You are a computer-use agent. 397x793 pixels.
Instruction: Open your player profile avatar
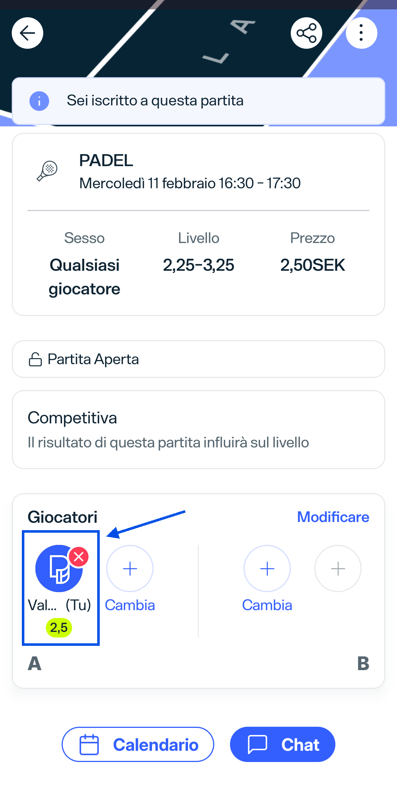pos(59,568)
